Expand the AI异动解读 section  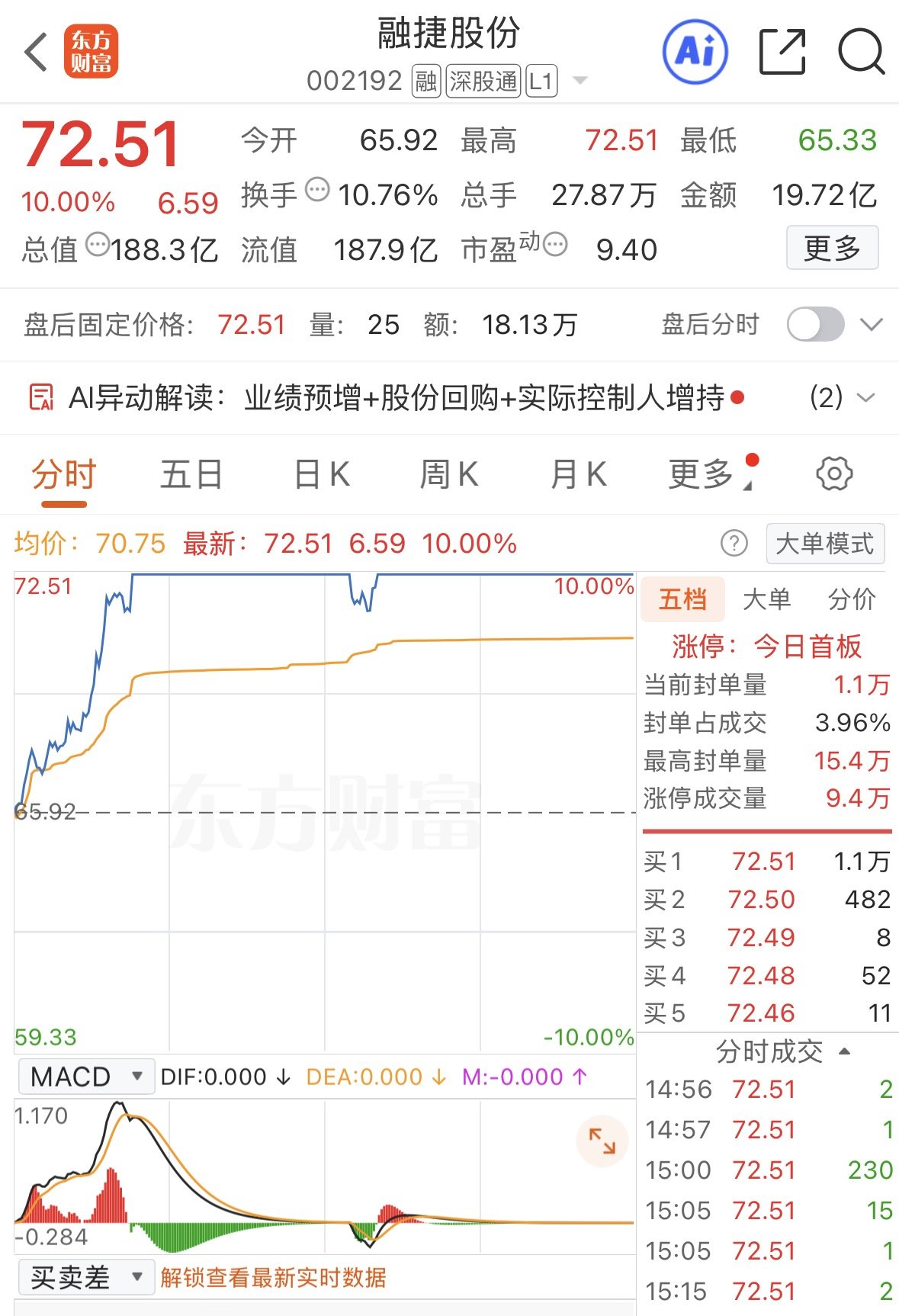(866, 398)
